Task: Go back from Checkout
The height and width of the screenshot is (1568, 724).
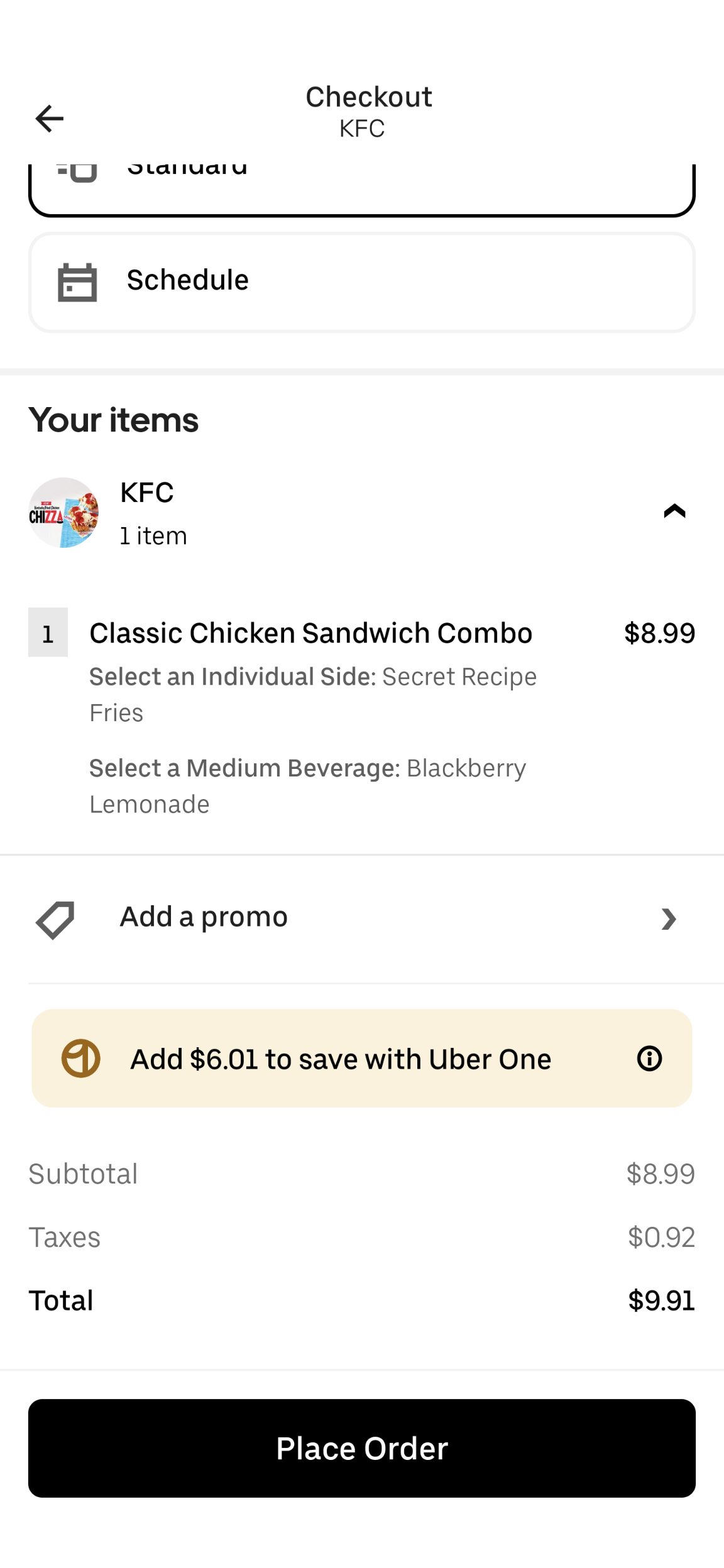Action: (50, 118)
